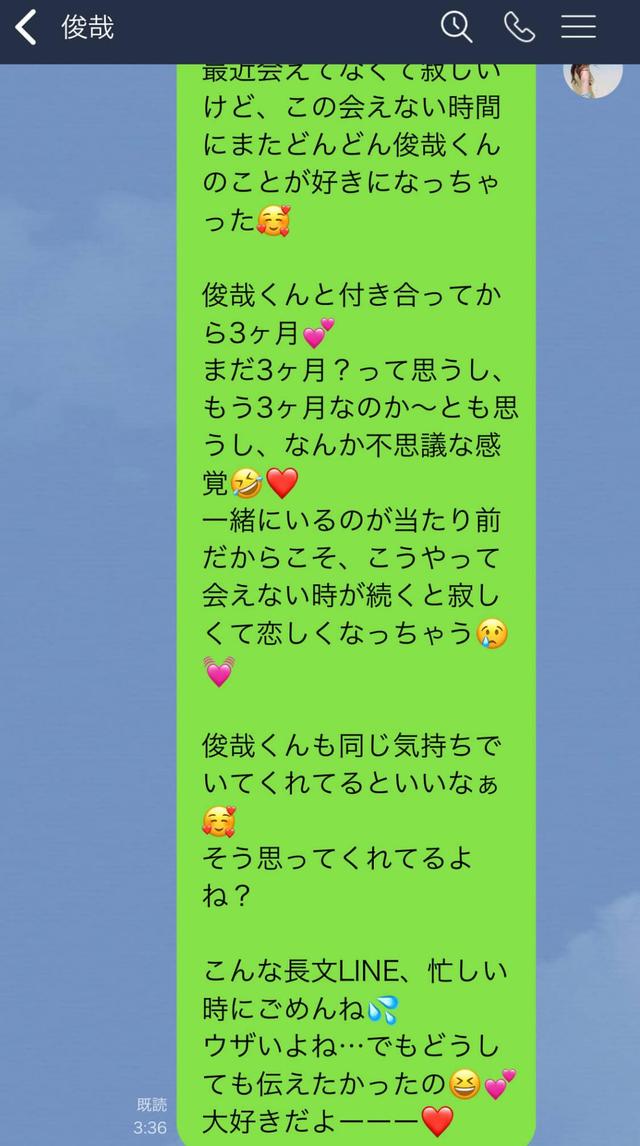The image size is (640, 1146).
Task: Start a voice call with 俊哉
Action: tap(519, 27)
